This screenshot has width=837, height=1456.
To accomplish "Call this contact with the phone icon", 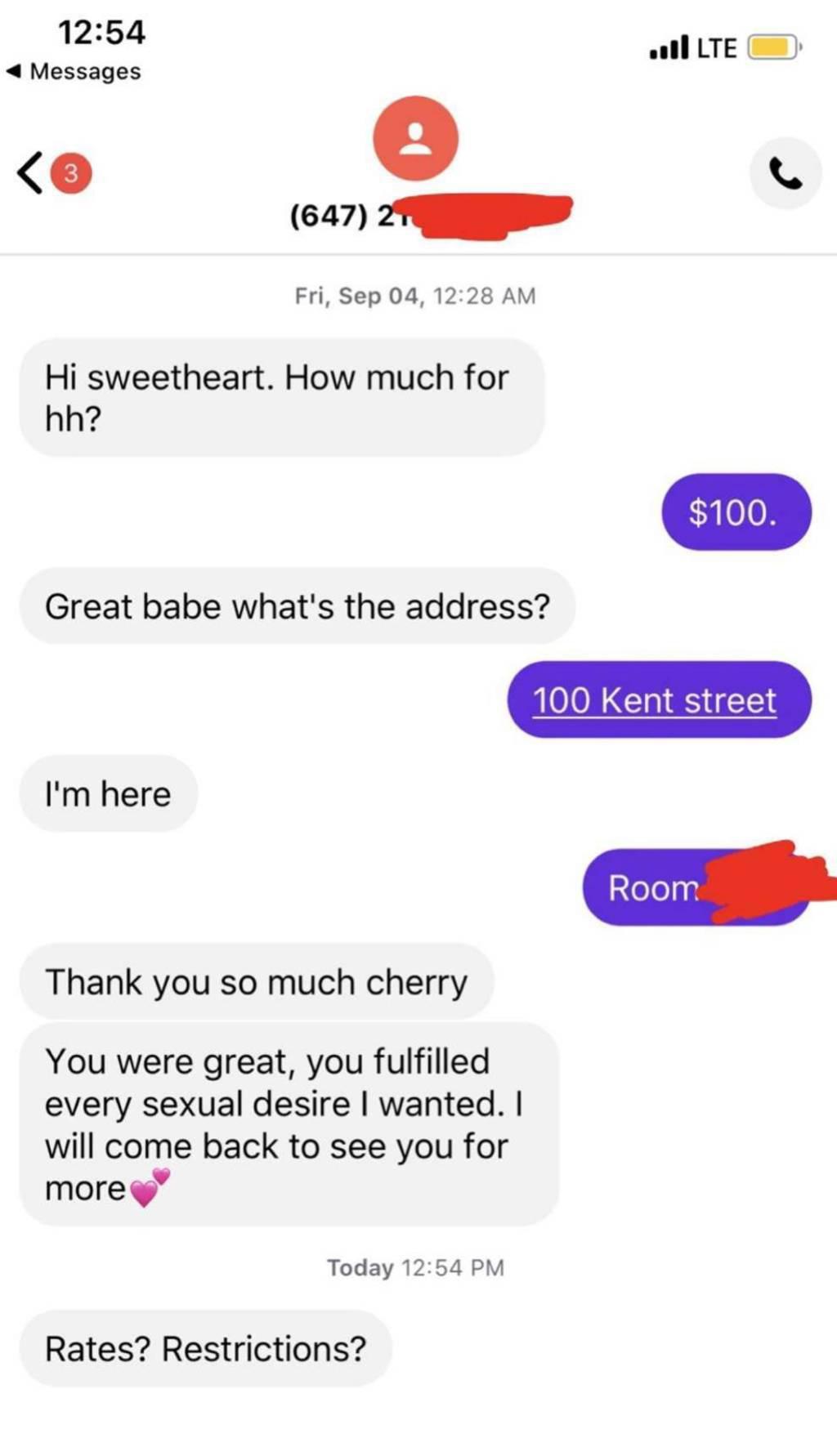I will [785, 173].
